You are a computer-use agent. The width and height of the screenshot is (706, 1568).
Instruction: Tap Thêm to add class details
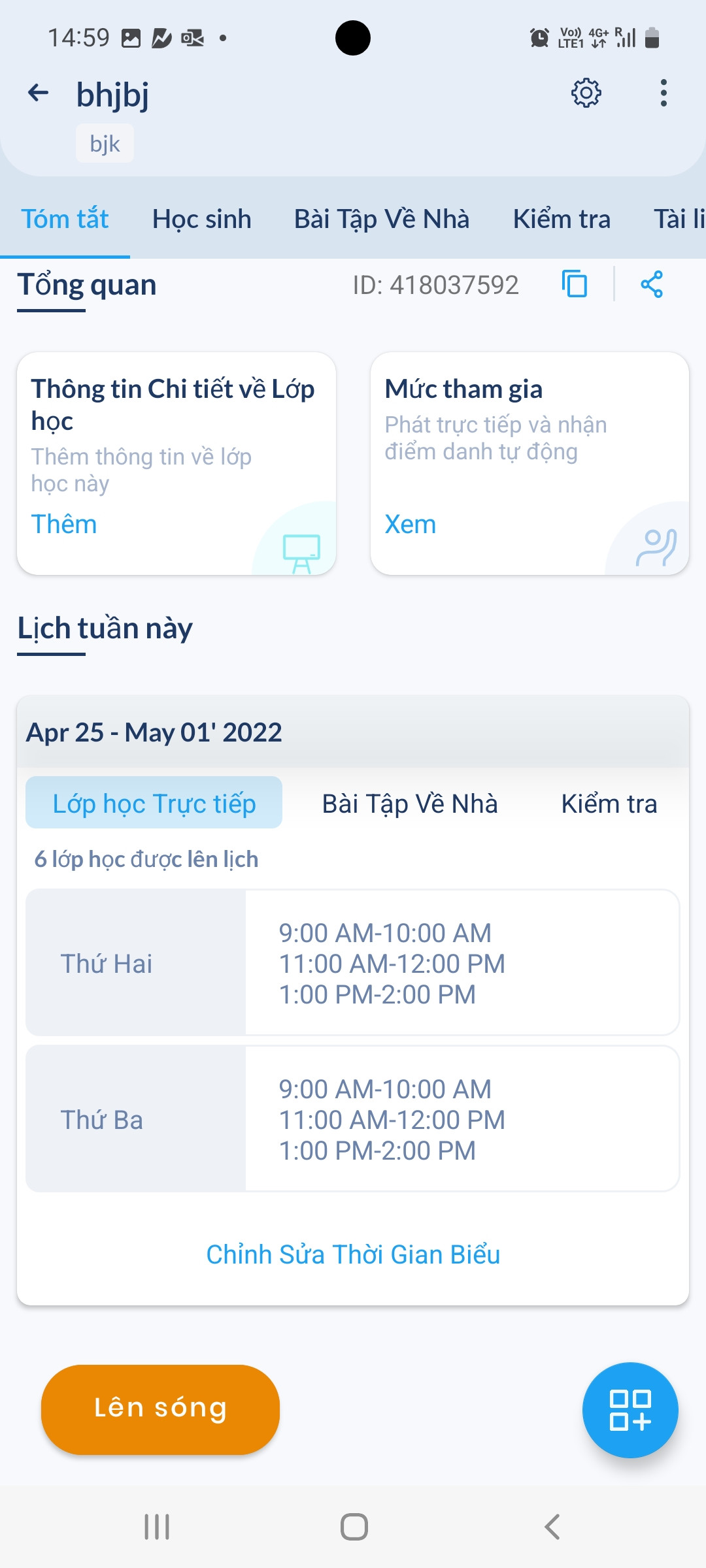point(64,524)
